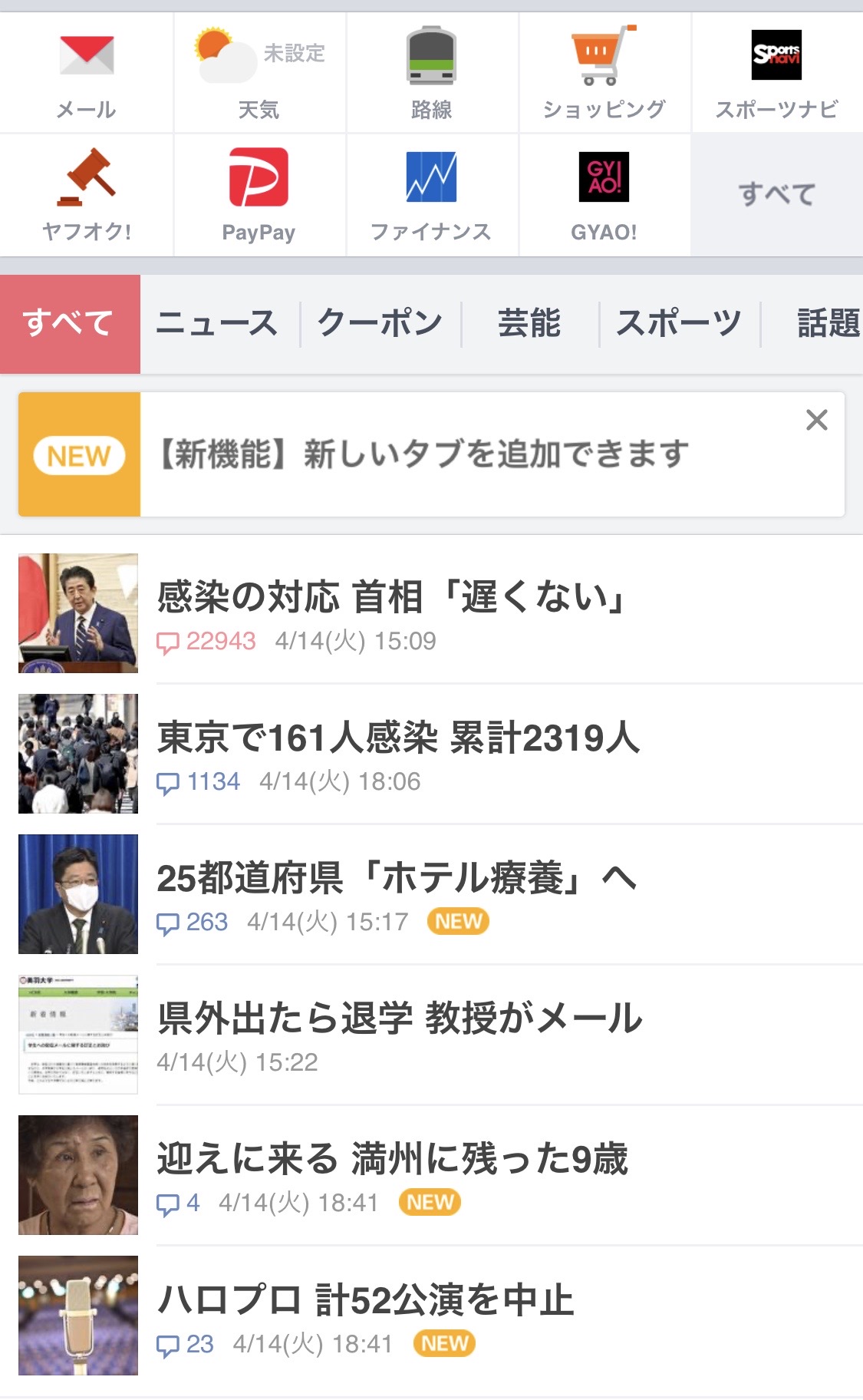Open 25都道府県「ホテル療養」へ article
This screenshot has width=863, height=1400.
tap(397, 878)
